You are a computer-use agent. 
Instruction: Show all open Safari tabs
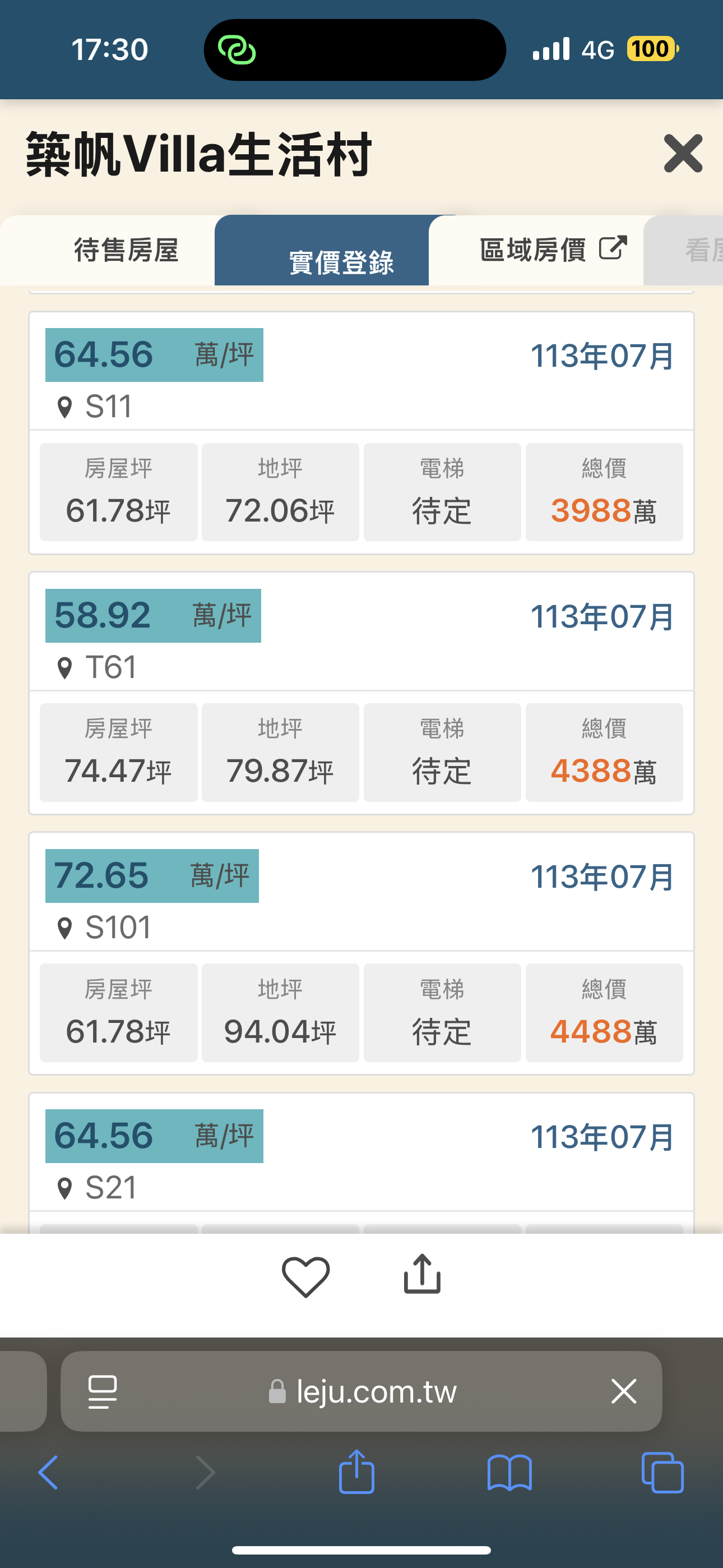[662, 1473]
